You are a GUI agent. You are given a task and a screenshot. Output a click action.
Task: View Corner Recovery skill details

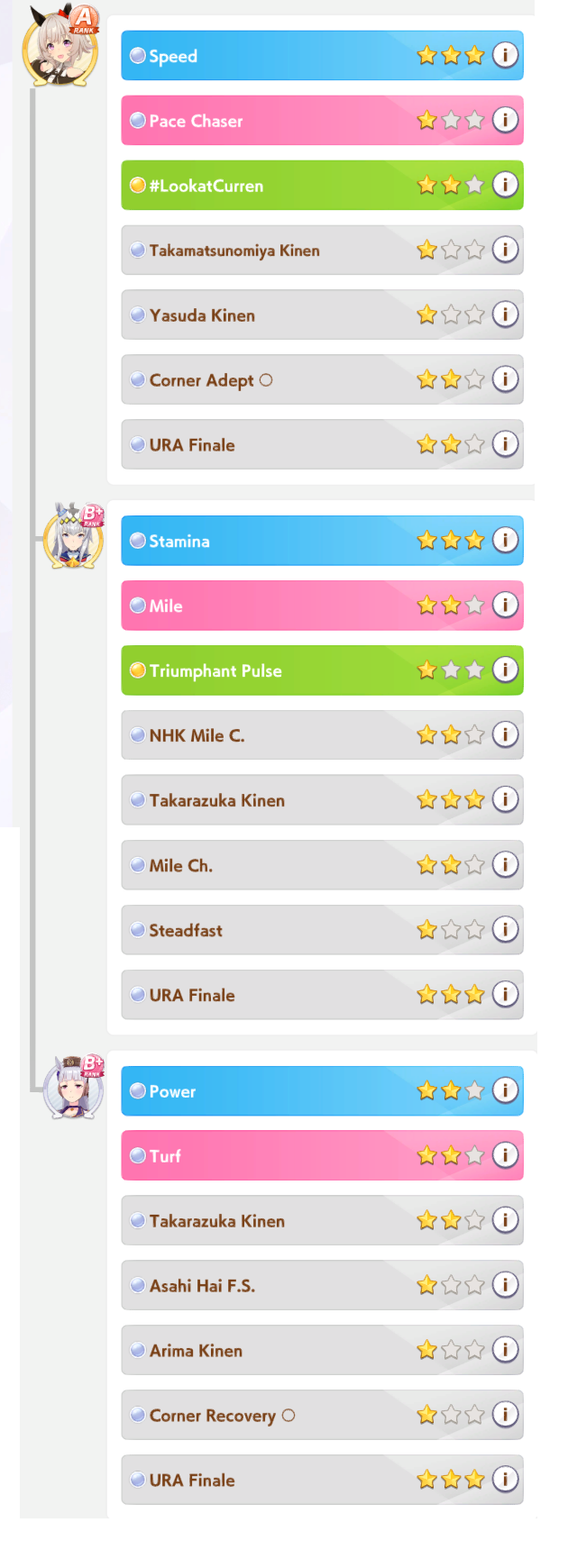[506, 1415]
